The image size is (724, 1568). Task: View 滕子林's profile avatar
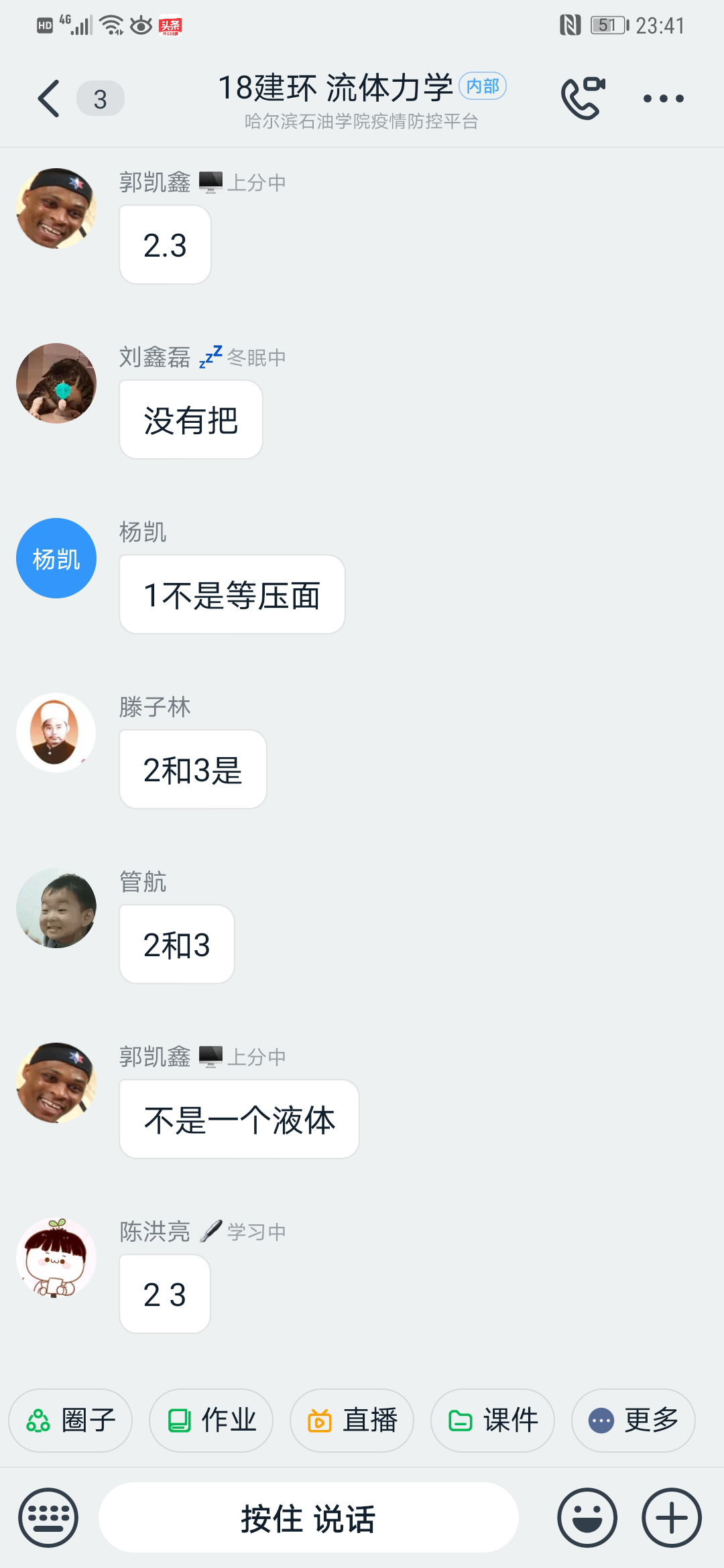[56, 732]
